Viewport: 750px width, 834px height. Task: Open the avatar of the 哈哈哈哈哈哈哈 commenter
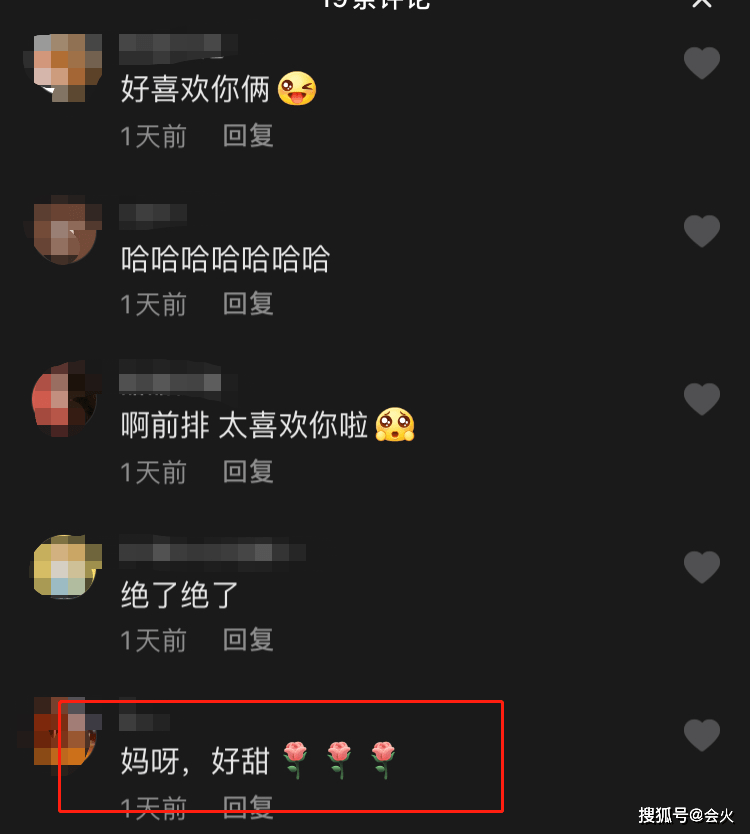(66, 232)
